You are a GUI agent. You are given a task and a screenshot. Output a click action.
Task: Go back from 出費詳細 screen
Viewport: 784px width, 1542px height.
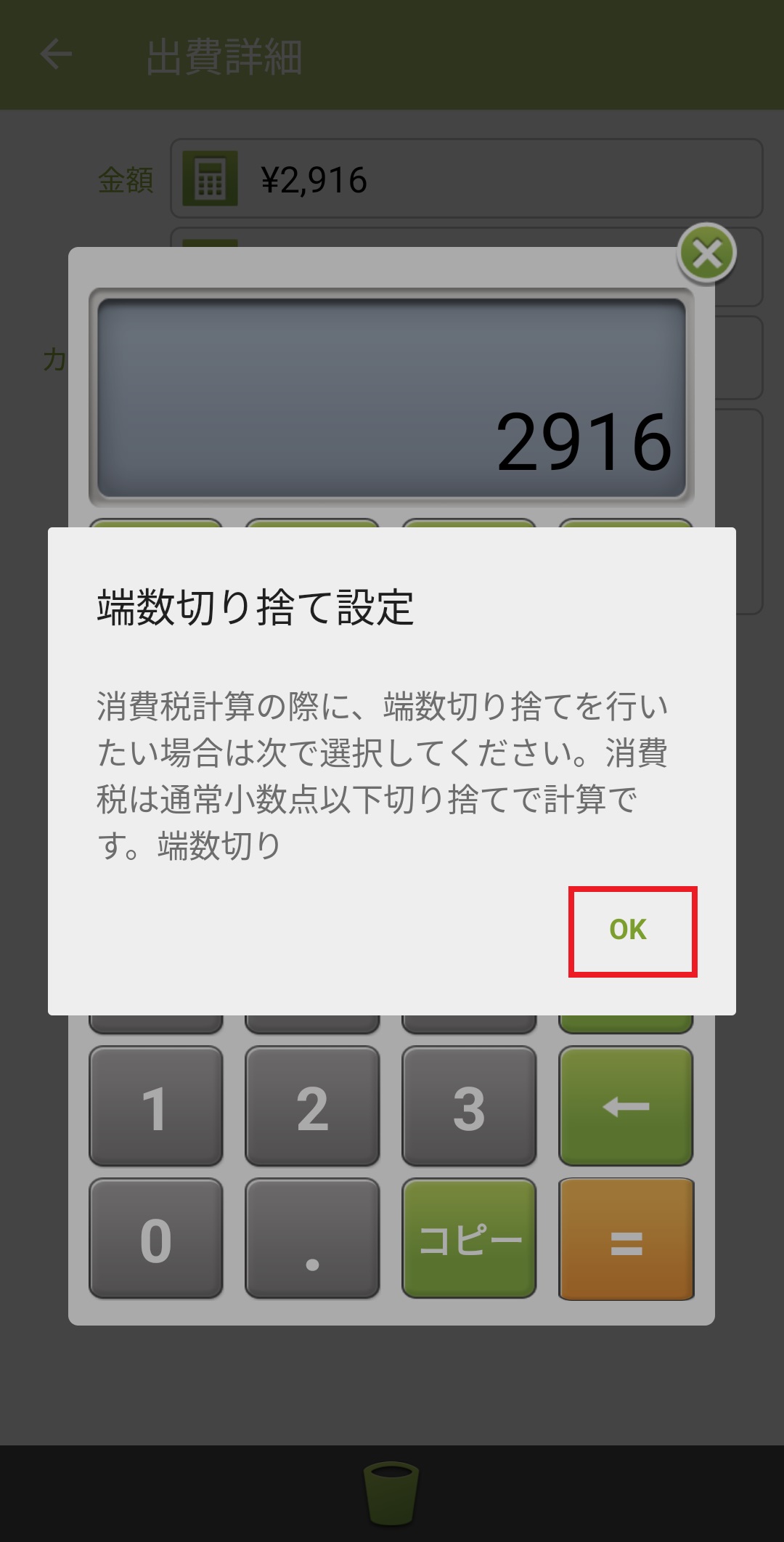[56, 54]
